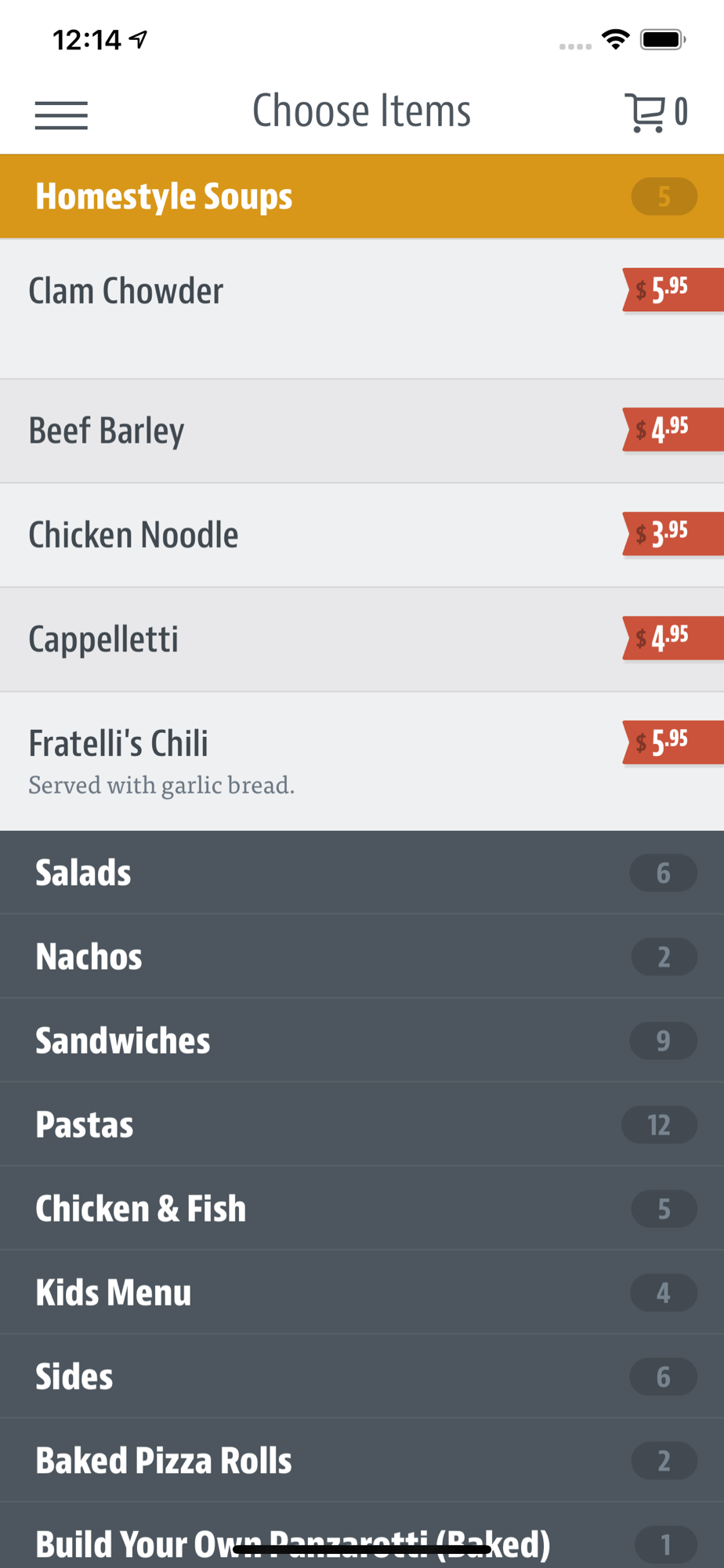The height and width of the screenshot is (1568, 724).
Task: Open Build Your Own Panzarotti section
Action: (362, 1536)
